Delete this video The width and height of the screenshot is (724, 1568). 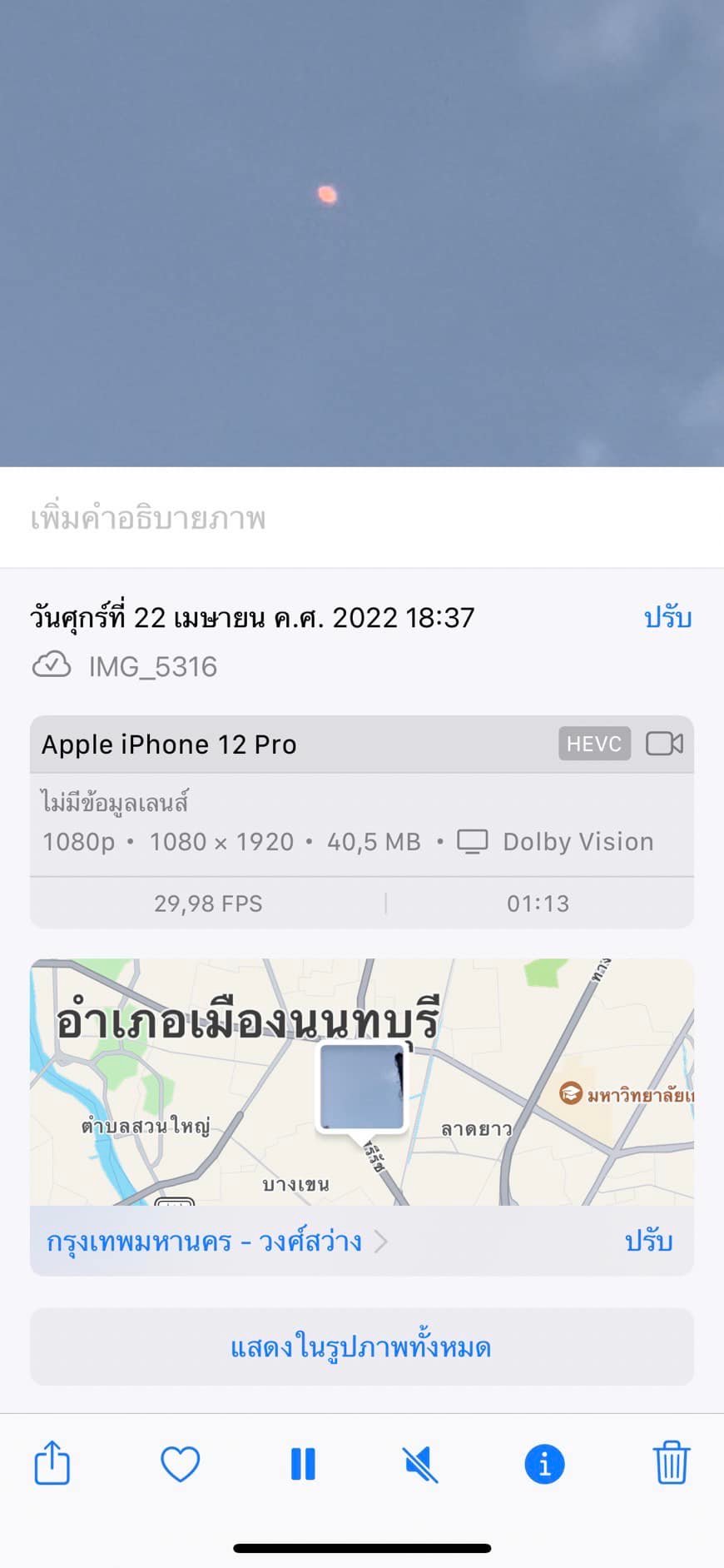coord(670,1463)
